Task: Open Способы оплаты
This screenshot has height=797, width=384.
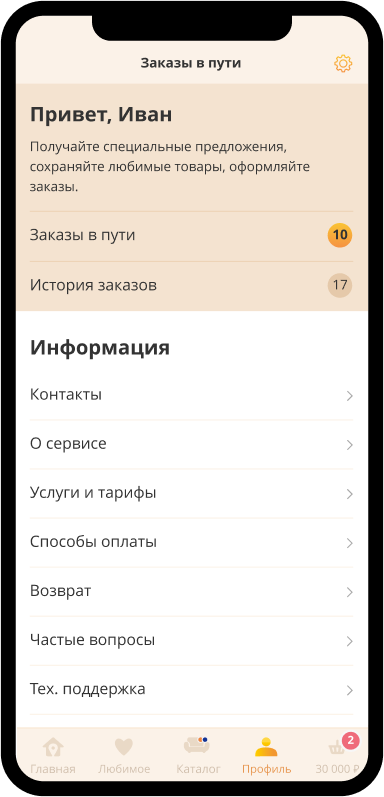Action: pyautogui.click(x=191, y=542)
